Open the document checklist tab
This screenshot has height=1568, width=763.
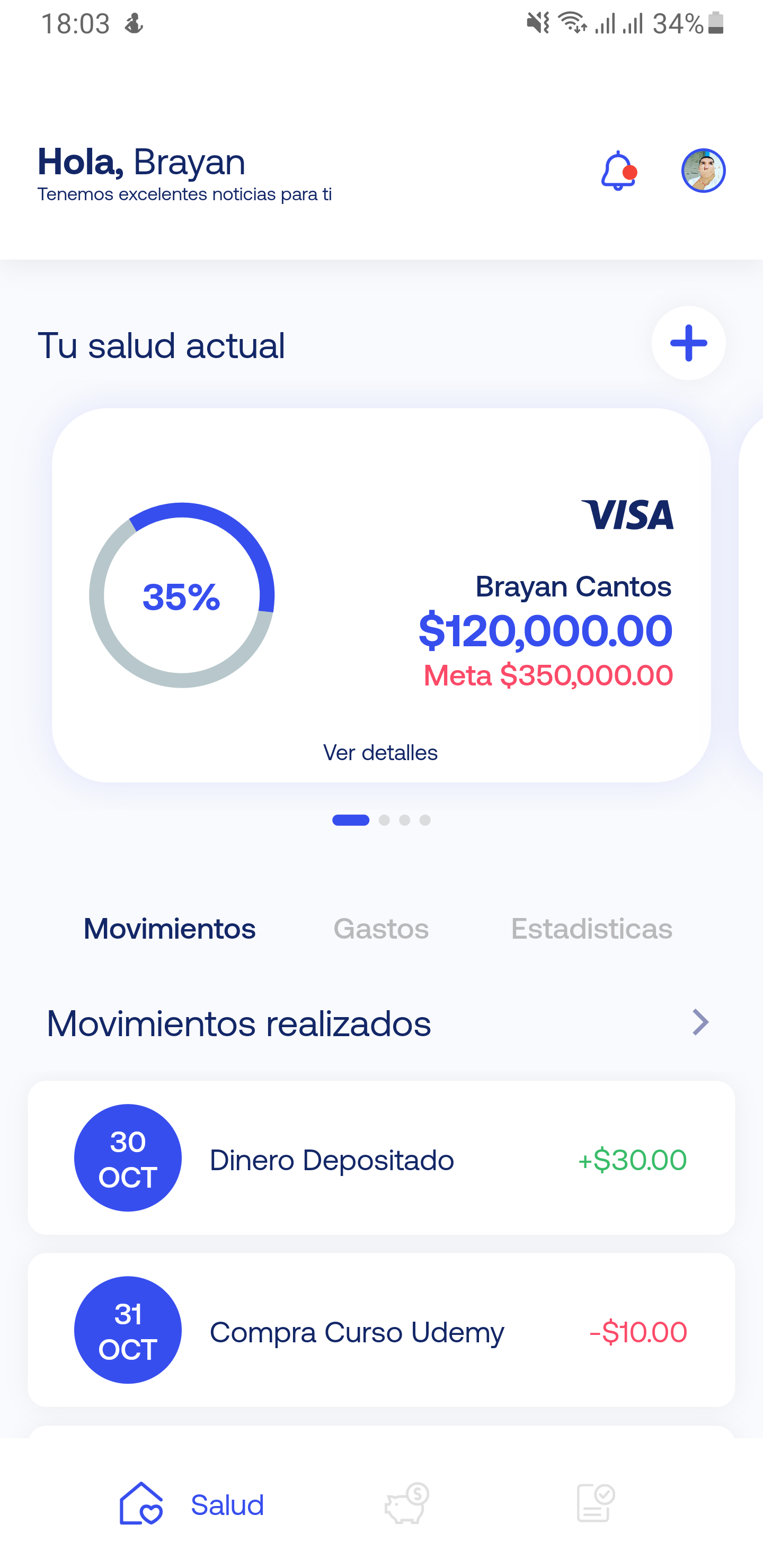(596, 1503)
